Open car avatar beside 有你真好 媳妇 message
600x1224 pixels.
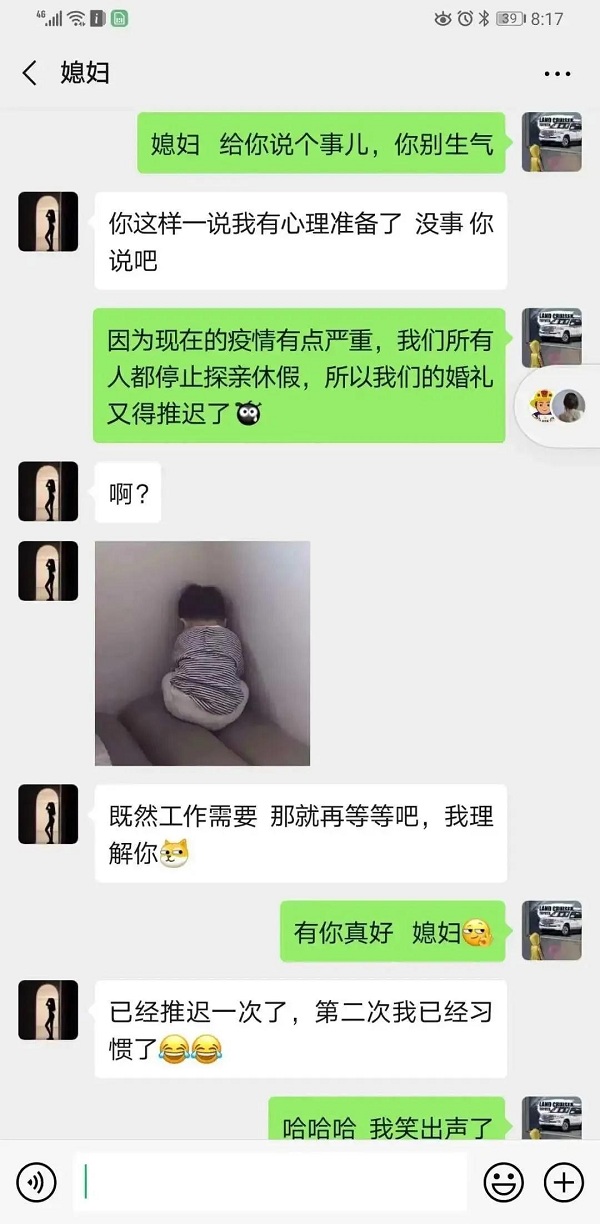(x=553, y=930)
